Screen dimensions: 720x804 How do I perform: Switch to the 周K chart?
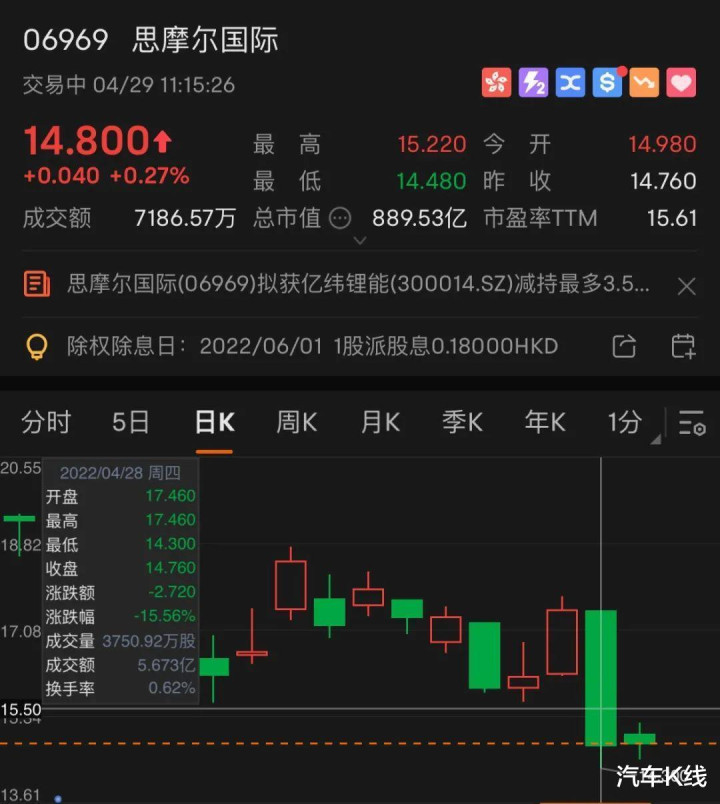click(x=296, y=423)
